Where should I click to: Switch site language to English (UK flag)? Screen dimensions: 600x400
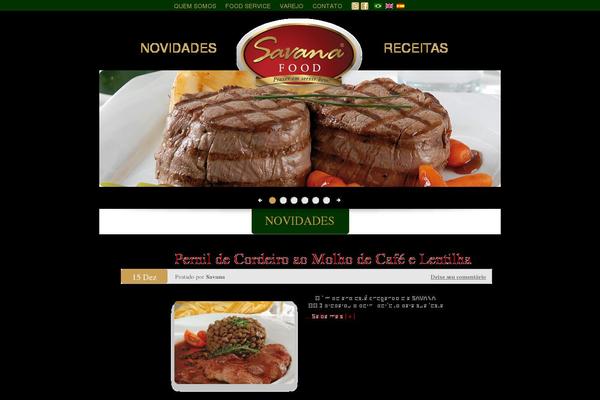(x=389, y=6)
